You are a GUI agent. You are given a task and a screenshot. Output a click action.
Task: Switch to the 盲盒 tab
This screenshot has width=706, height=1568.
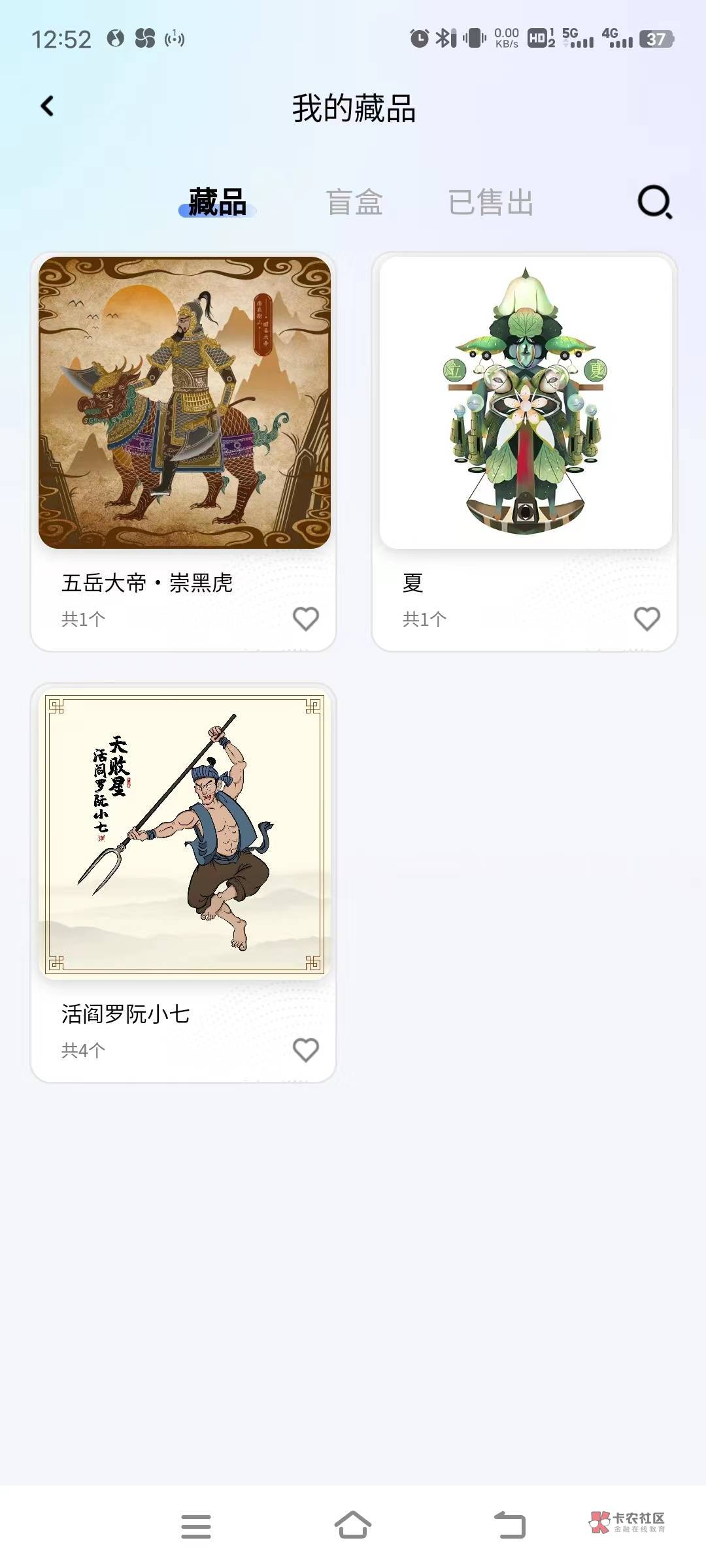[354, 202]
